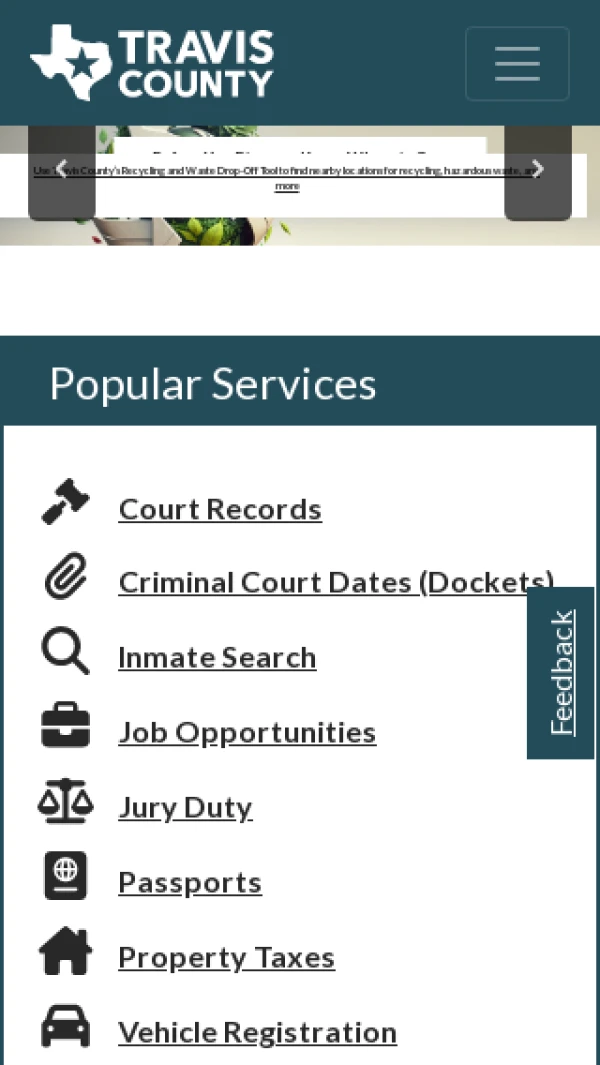The image size is (600, 1065).
Task: Open the hamburger navigation menu
Action: 517,64
